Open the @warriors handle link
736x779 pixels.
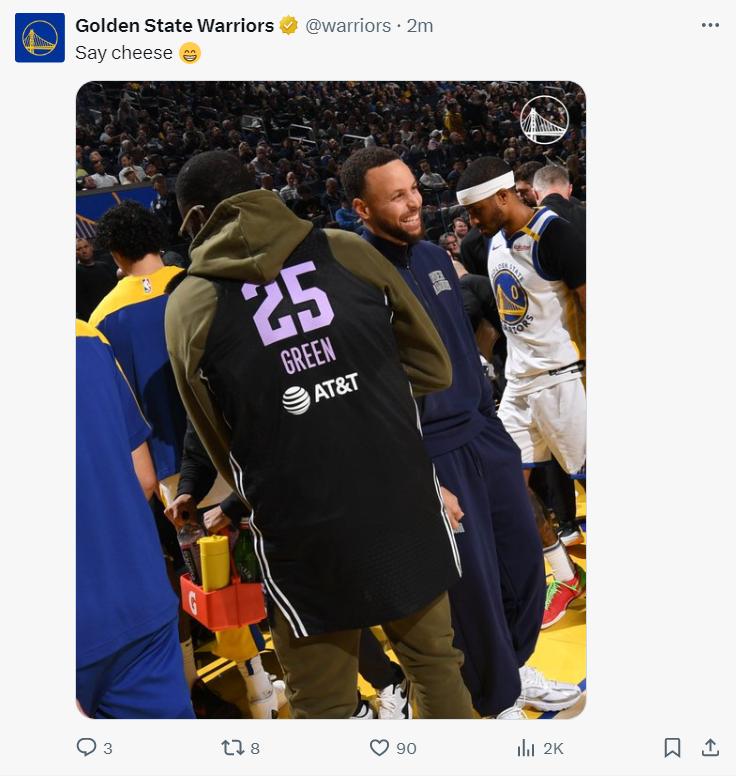pyautogui.click(x=348, y=26)
